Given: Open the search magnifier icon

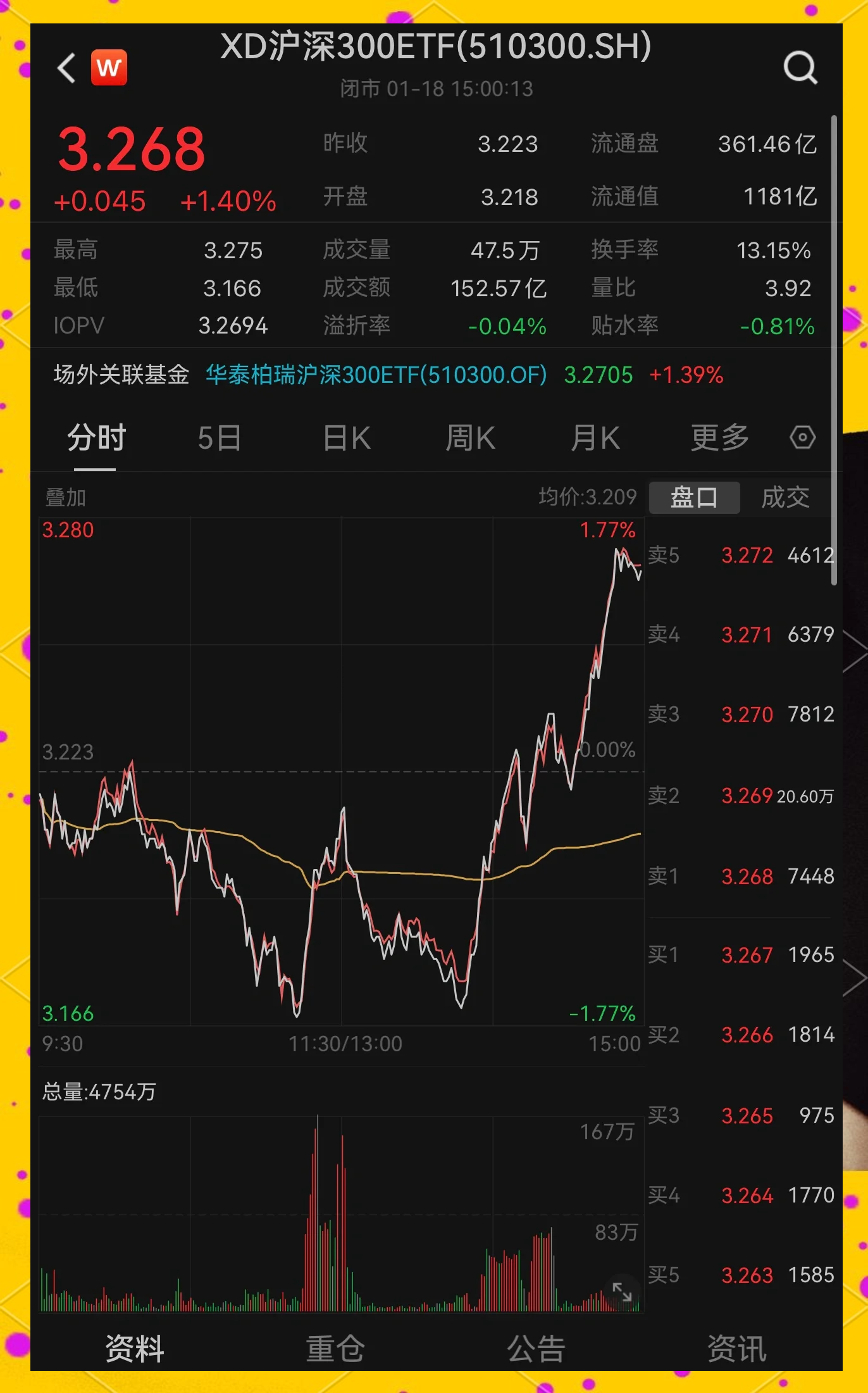Looking at the screenshot, I should coord(800,68).
